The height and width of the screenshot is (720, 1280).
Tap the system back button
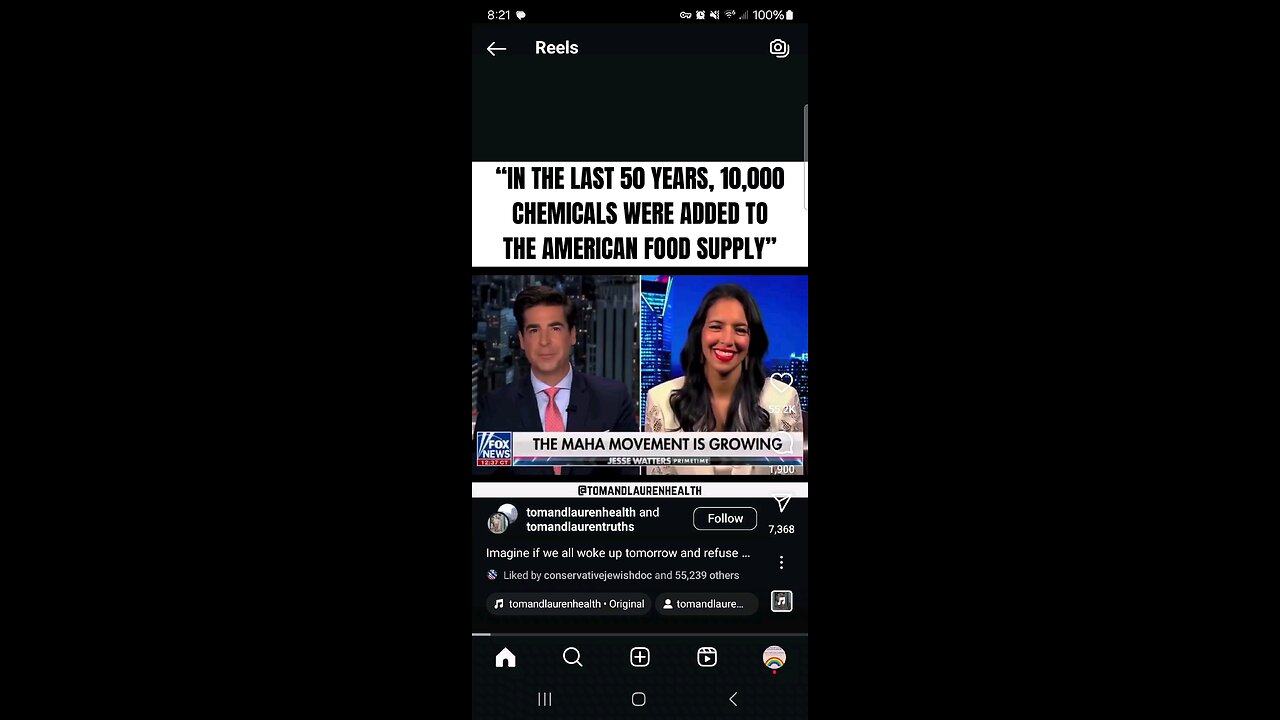coord(733,699)
